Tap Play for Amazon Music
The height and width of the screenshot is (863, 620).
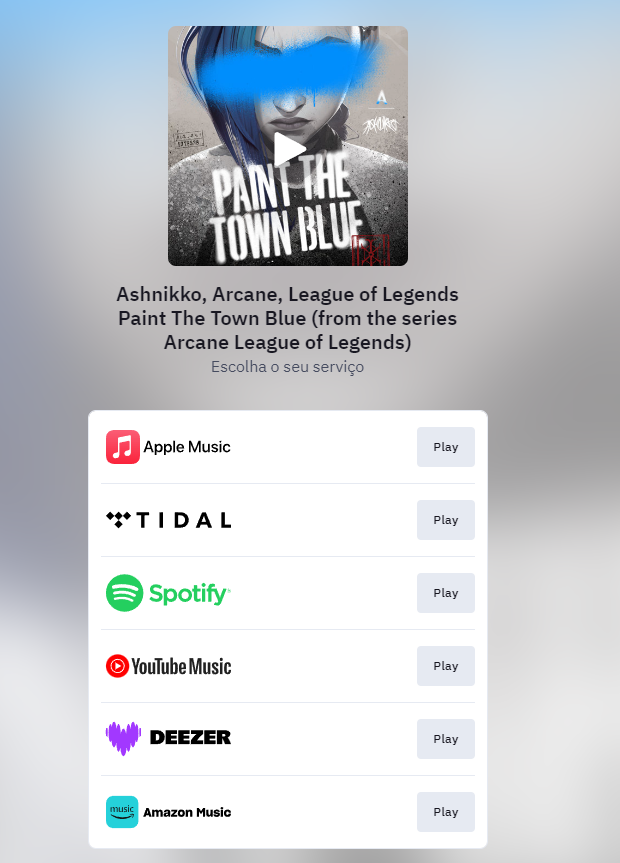(x=445, y=812)
